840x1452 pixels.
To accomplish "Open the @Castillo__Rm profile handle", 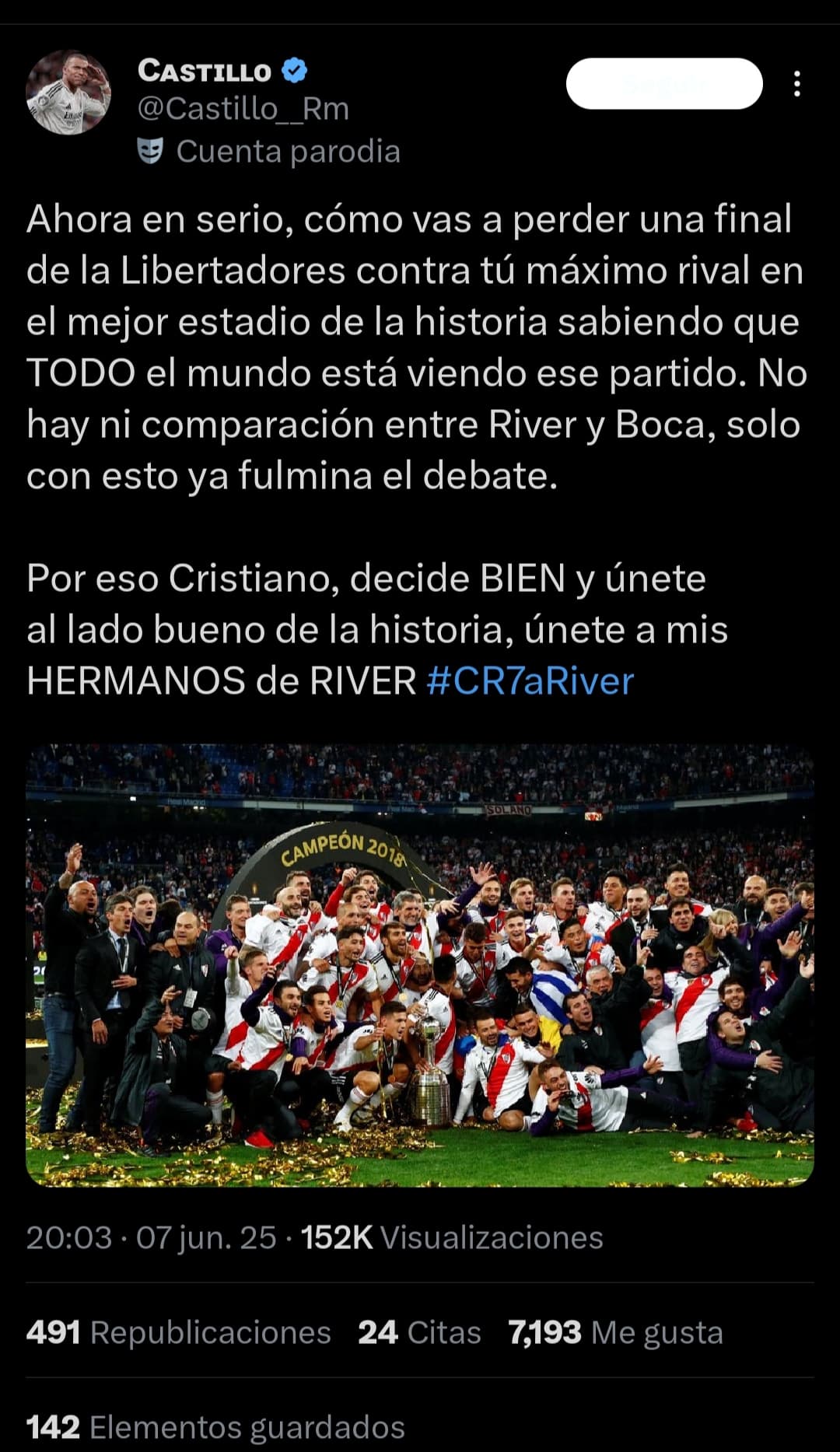I will 243,109.
